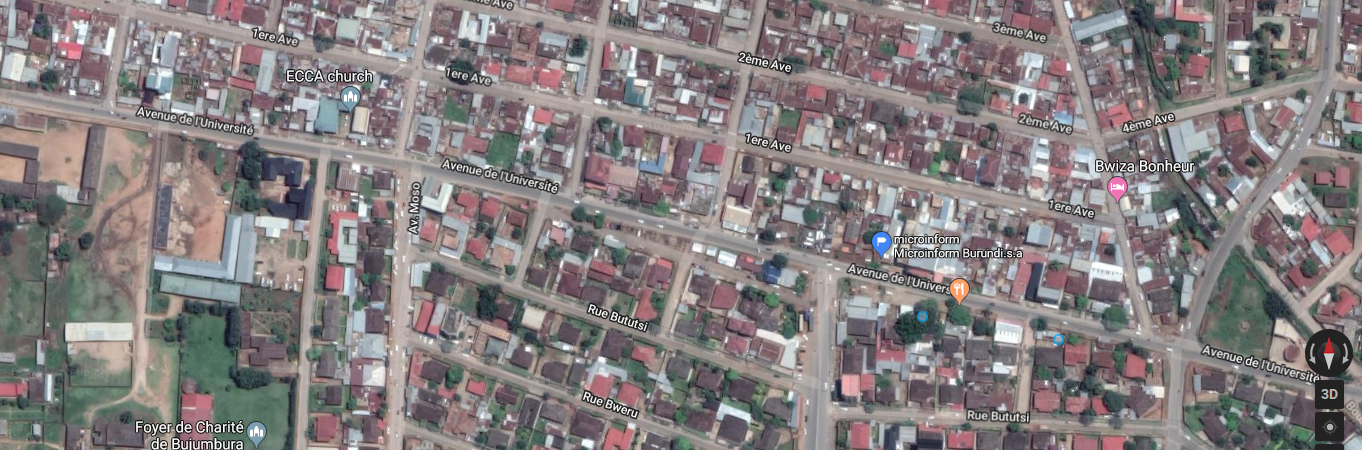Open the Microinform Burundi s.a flag marker

(x=881, y=242)
